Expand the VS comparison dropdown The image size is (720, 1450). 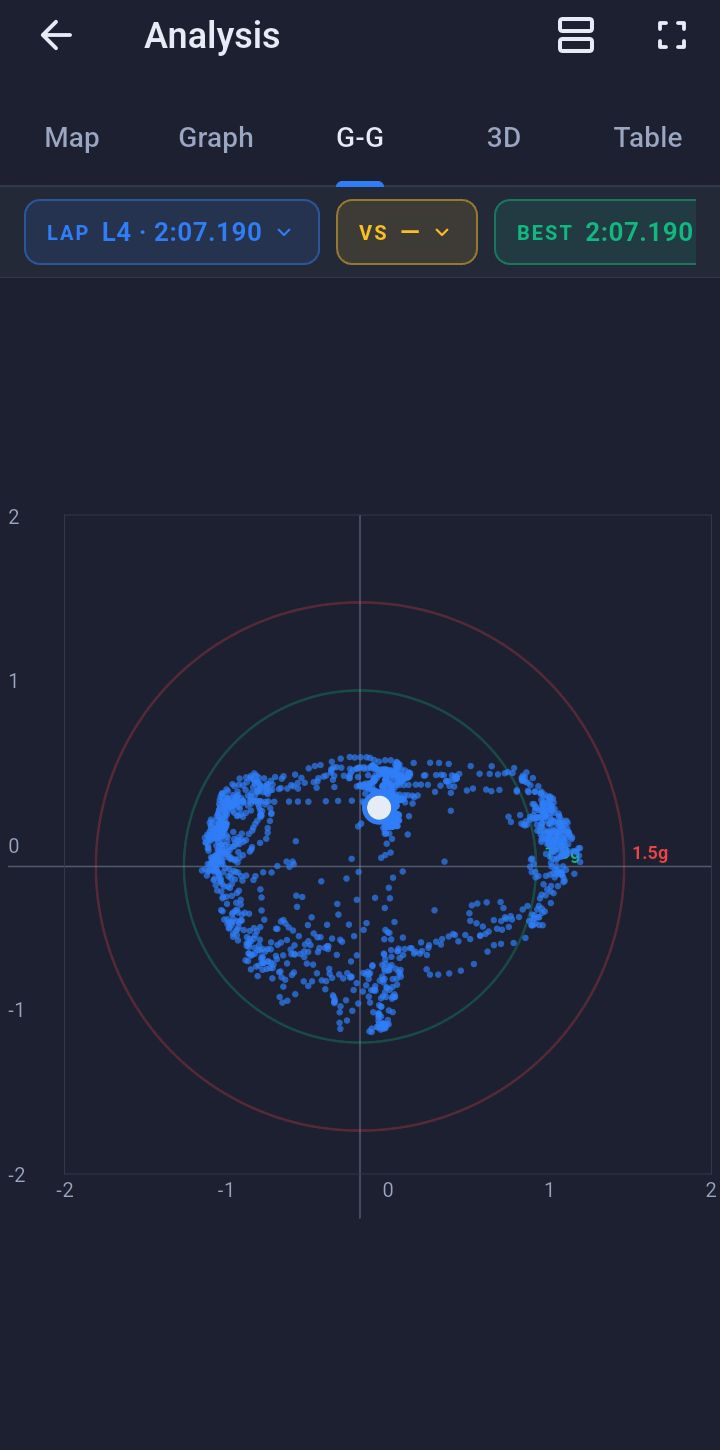click(407, 232)
